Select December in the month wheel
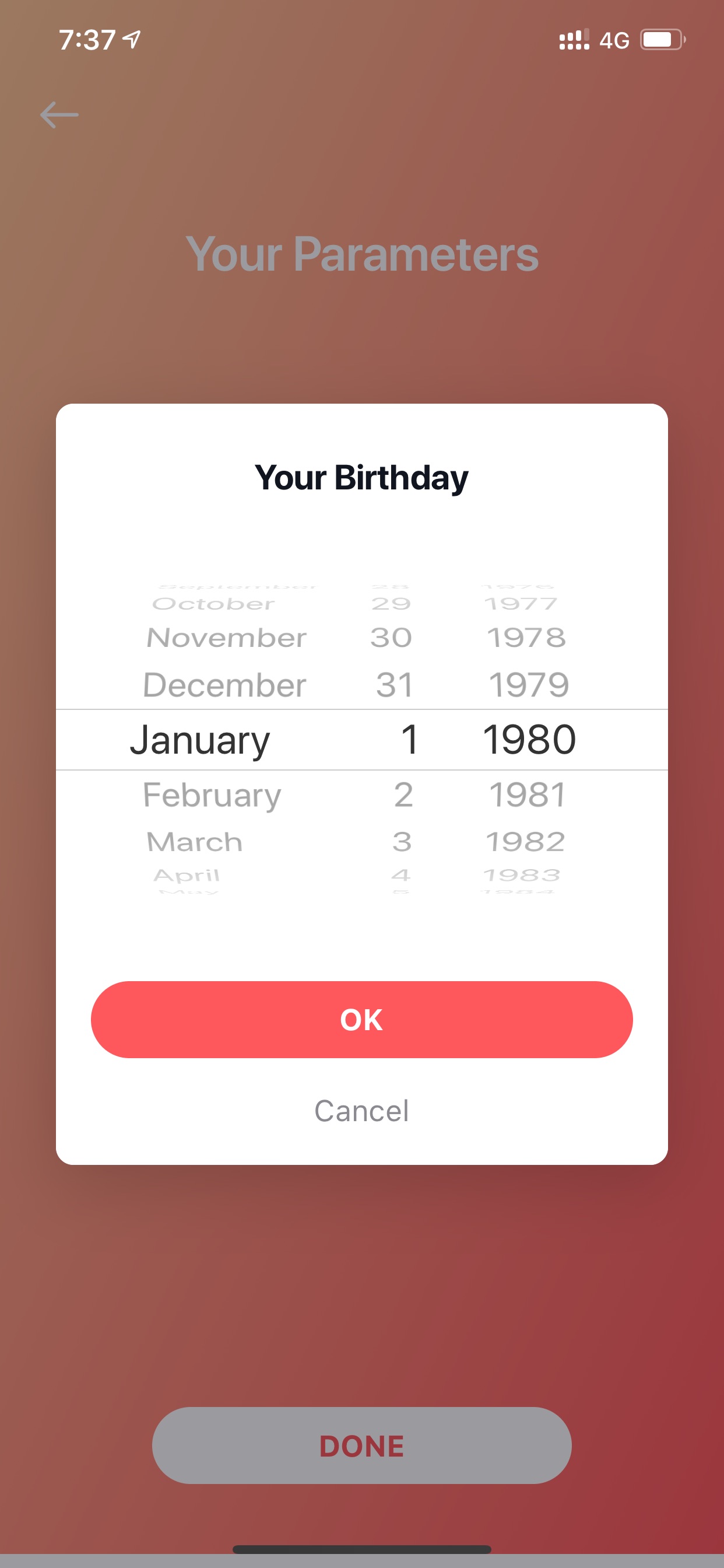Screen dimensions: 724x1568 (224, 685)
